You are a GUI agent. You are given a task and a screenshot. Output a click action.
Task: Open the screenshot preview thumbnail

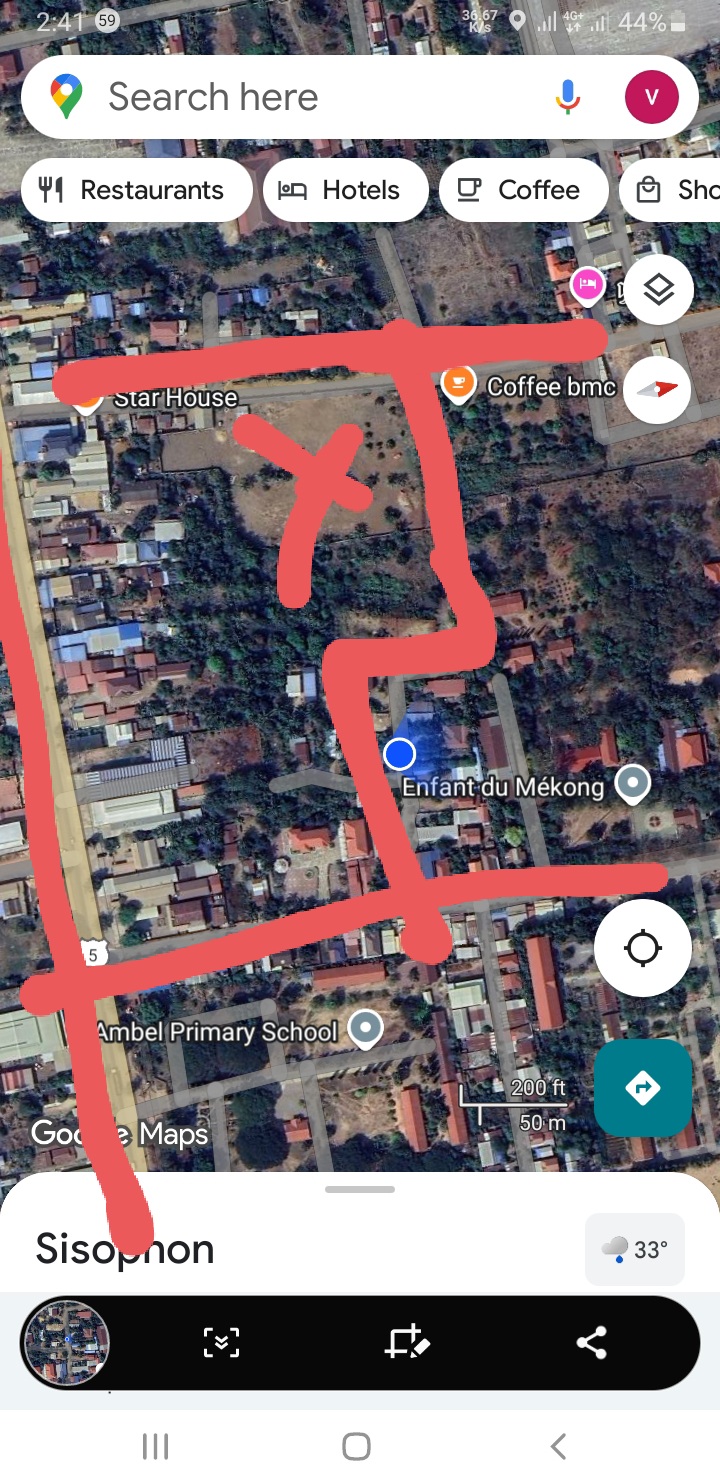tap(66, 1342)
